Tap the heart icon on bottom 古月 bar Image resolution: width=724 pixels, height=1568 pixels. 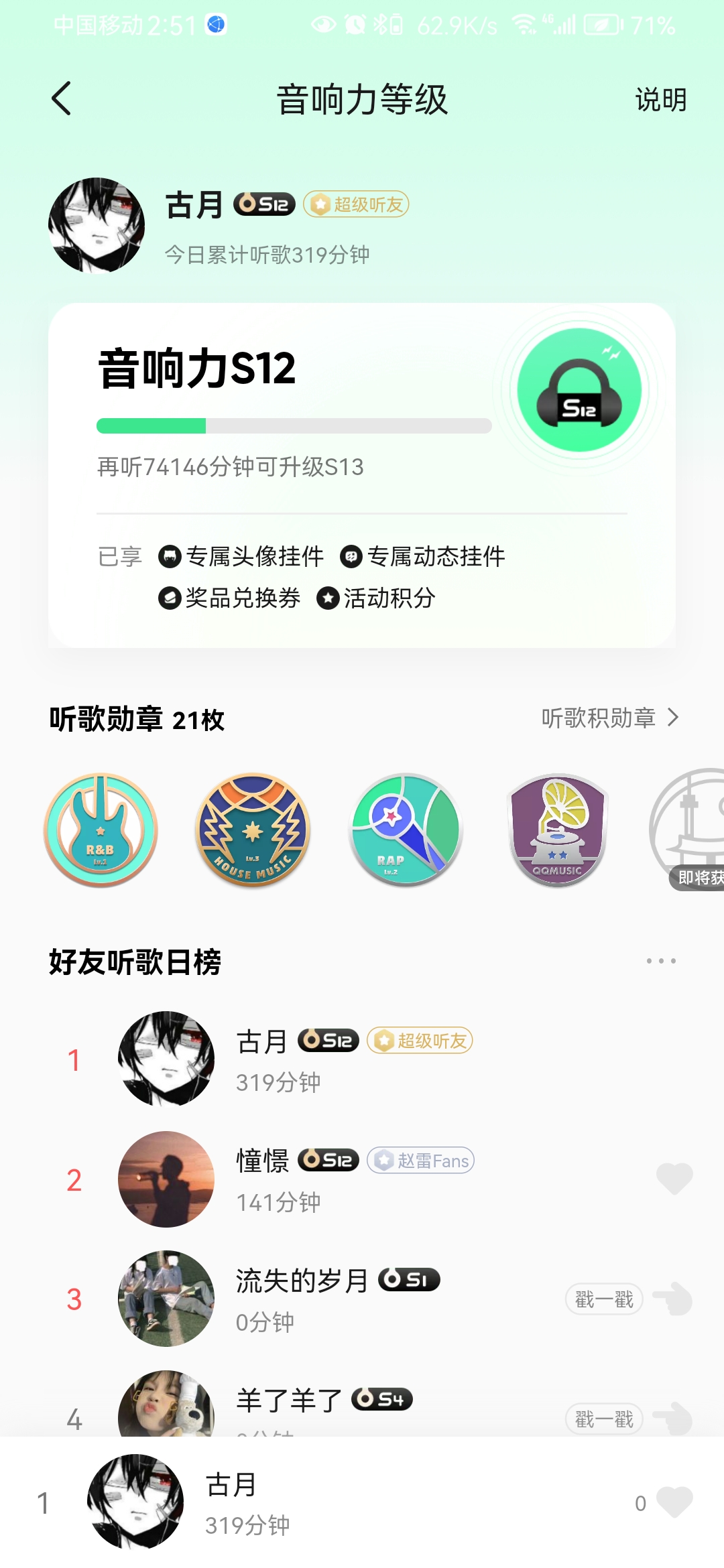pos(674,1502)
